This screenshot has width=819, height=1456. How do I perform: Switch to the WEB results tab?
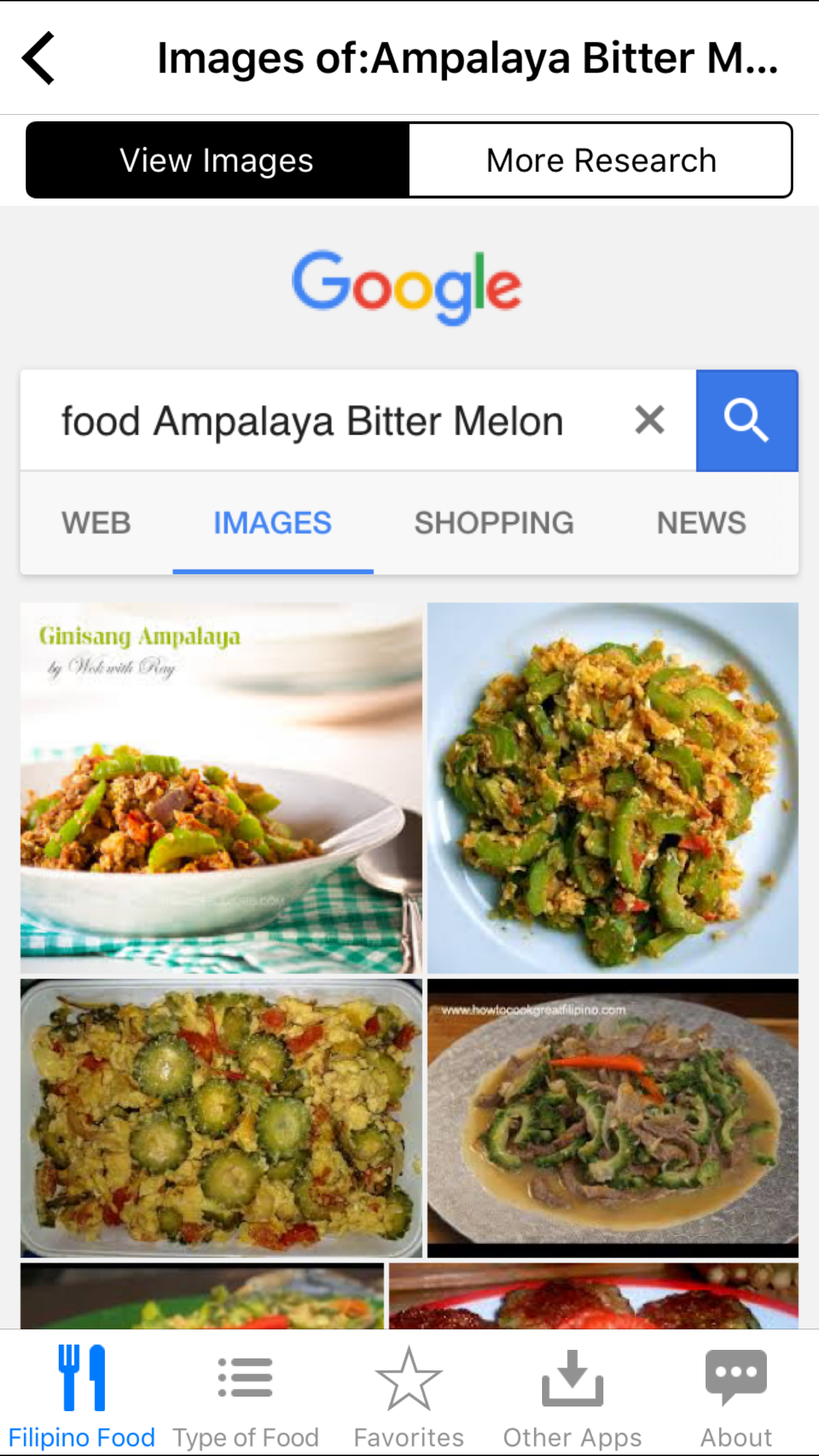[96, 523]
